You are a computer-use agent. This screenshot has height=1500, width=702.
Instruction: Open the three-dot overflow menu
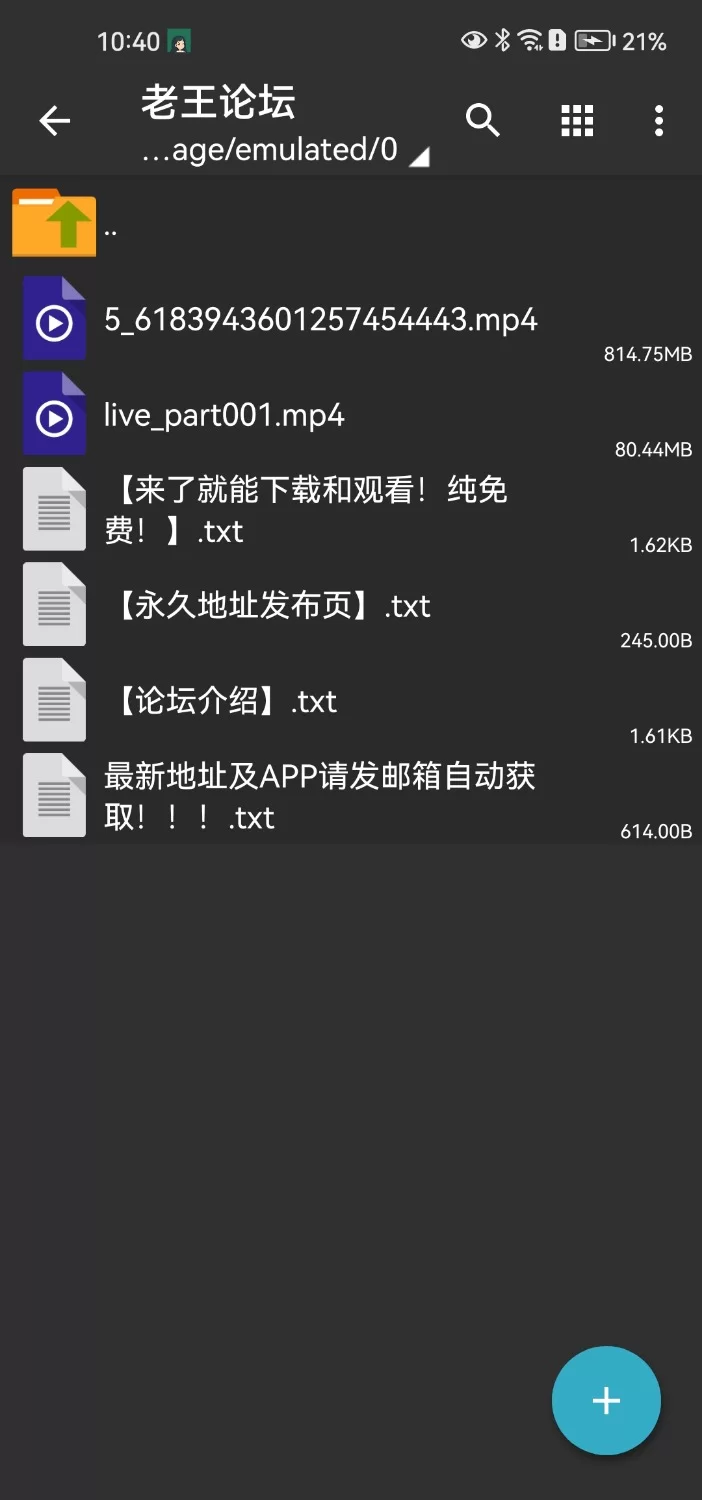click(x=658, y=121)
